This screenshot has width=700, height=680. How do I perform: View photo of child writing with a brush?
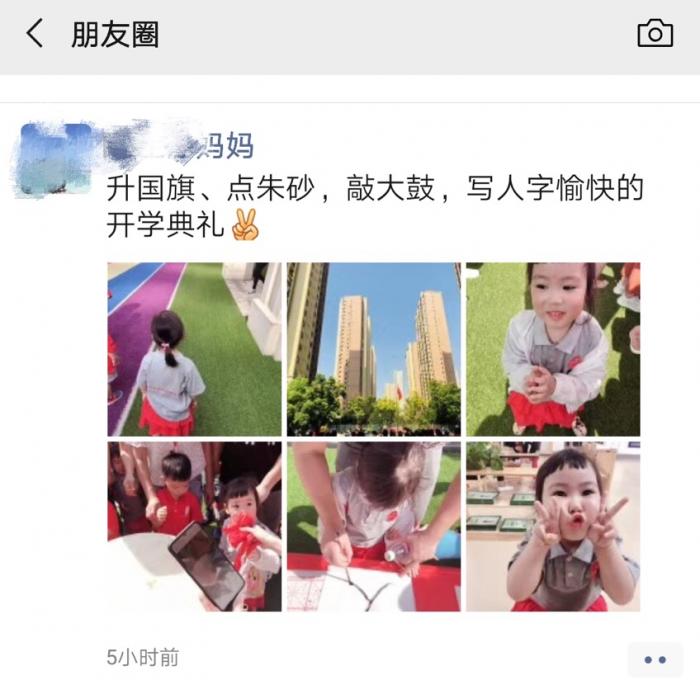click(373, 526)
